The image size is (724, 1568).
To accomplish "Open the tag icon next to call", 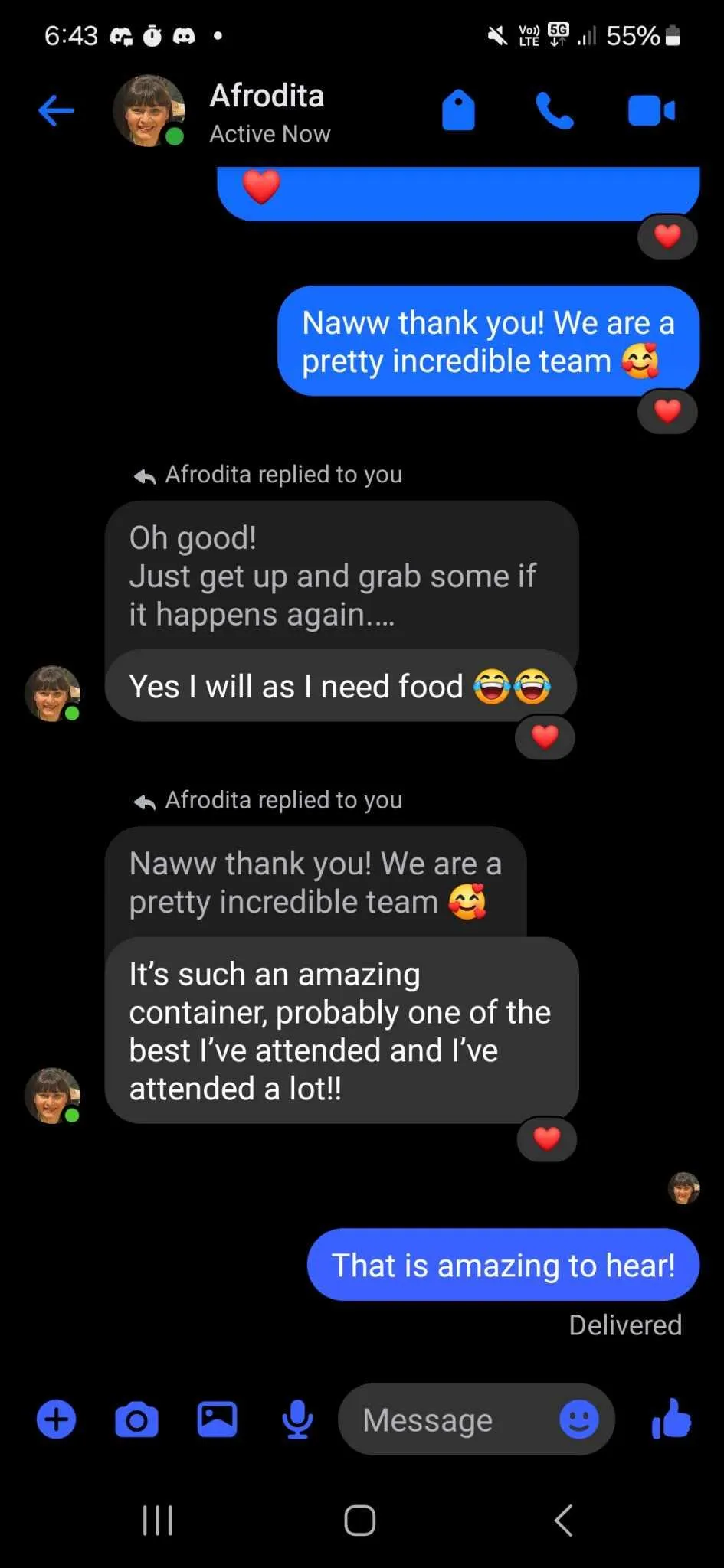I will coord(458,111).
